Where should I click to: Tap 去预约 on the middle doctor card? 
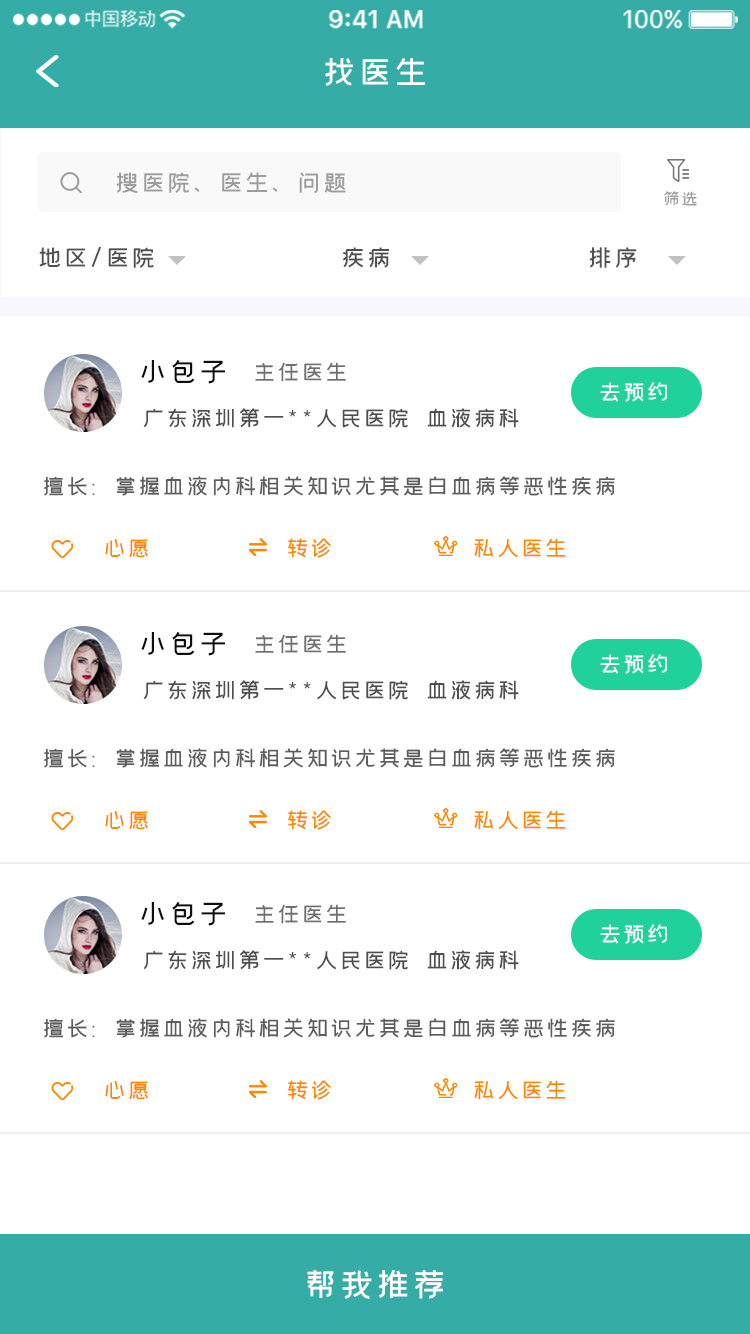coord(636,664)
